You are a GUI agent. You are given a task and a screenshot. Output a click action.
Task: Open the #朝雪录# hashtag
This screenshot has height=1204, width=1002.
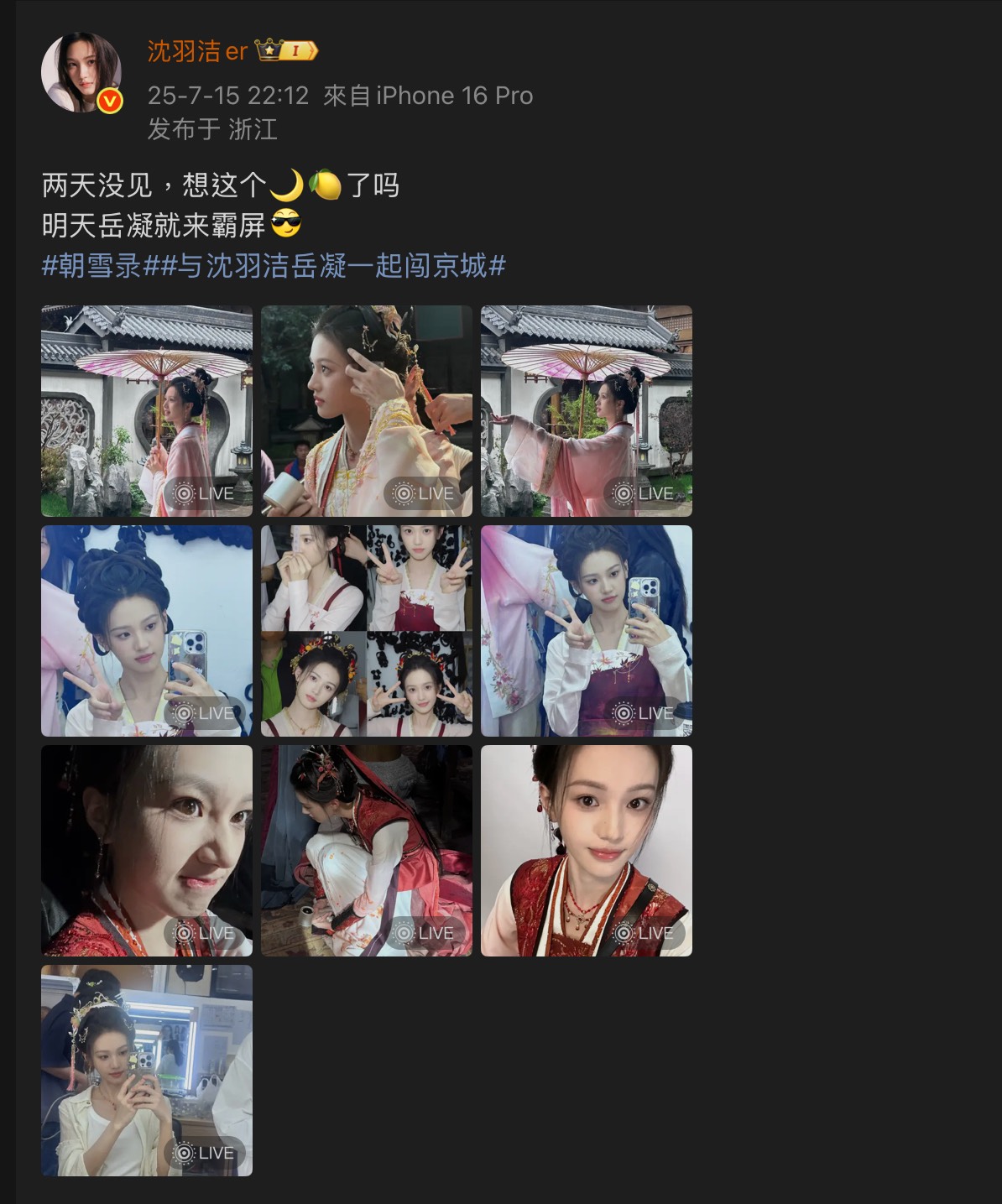[x=92, y=267]
